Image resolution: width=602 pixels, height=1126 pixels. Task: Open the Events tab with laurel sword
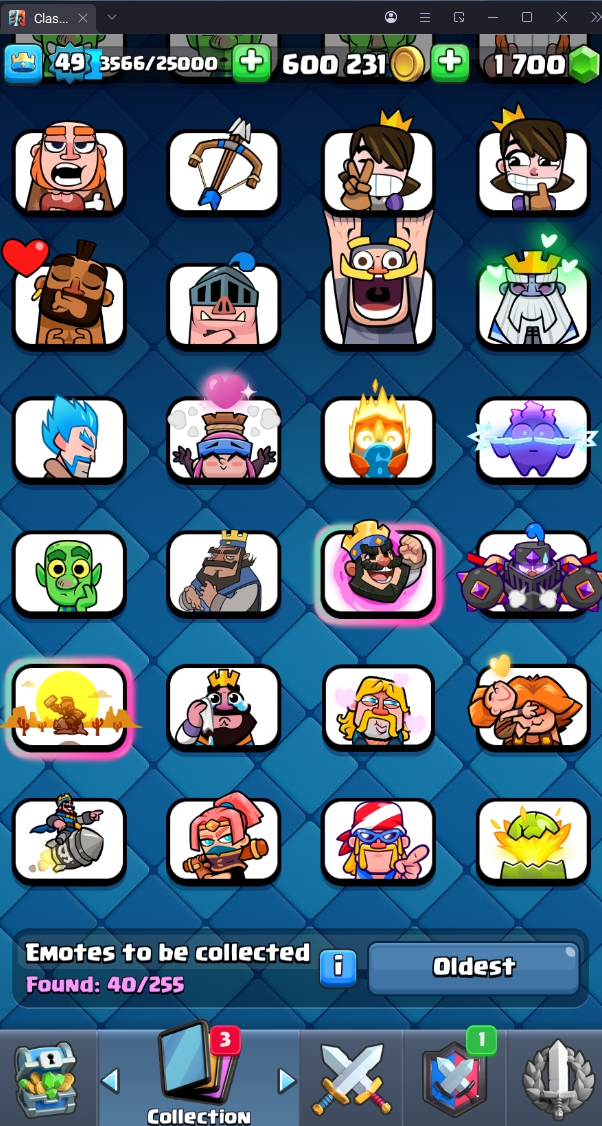[x=557, y=1080]
